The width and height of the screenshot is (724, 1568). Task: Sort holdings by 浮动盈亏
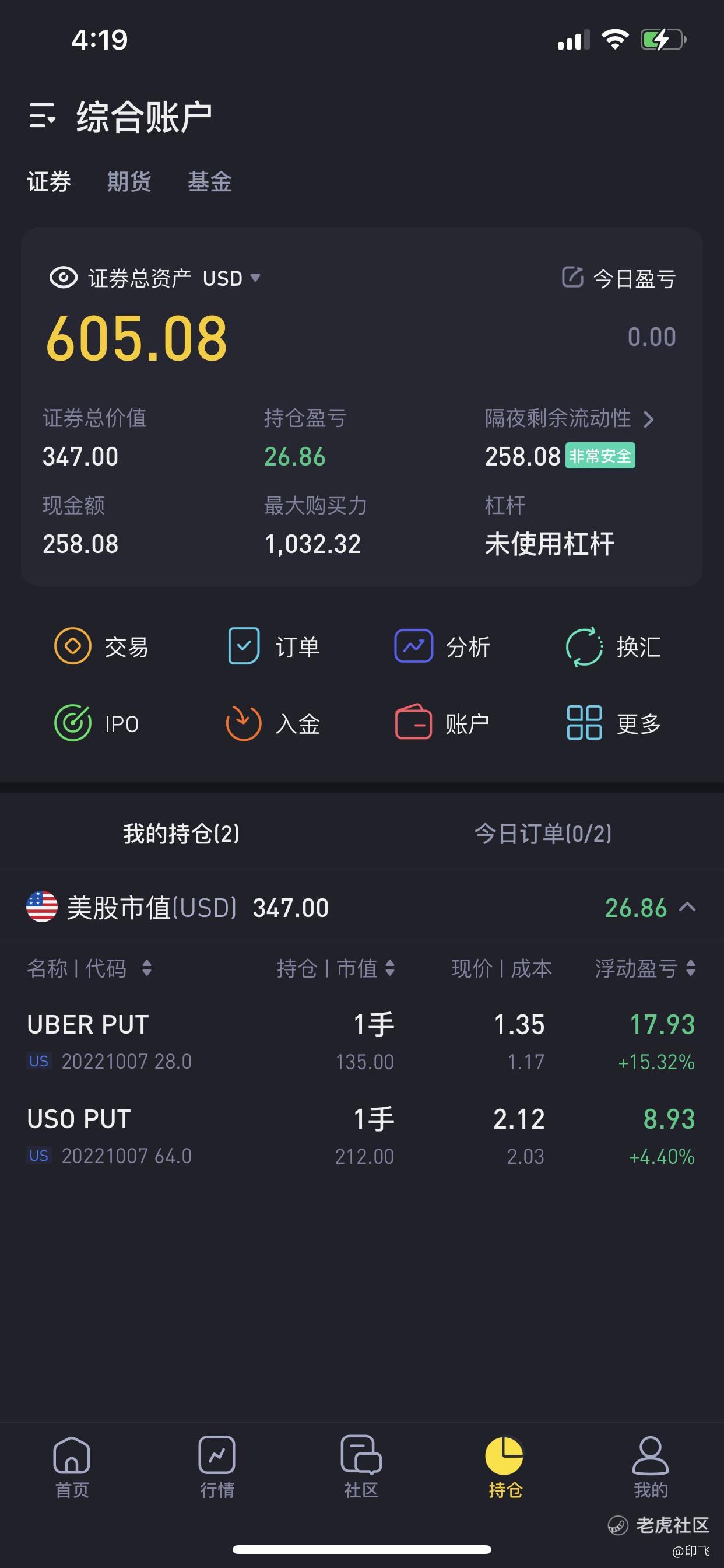[645, 968]
